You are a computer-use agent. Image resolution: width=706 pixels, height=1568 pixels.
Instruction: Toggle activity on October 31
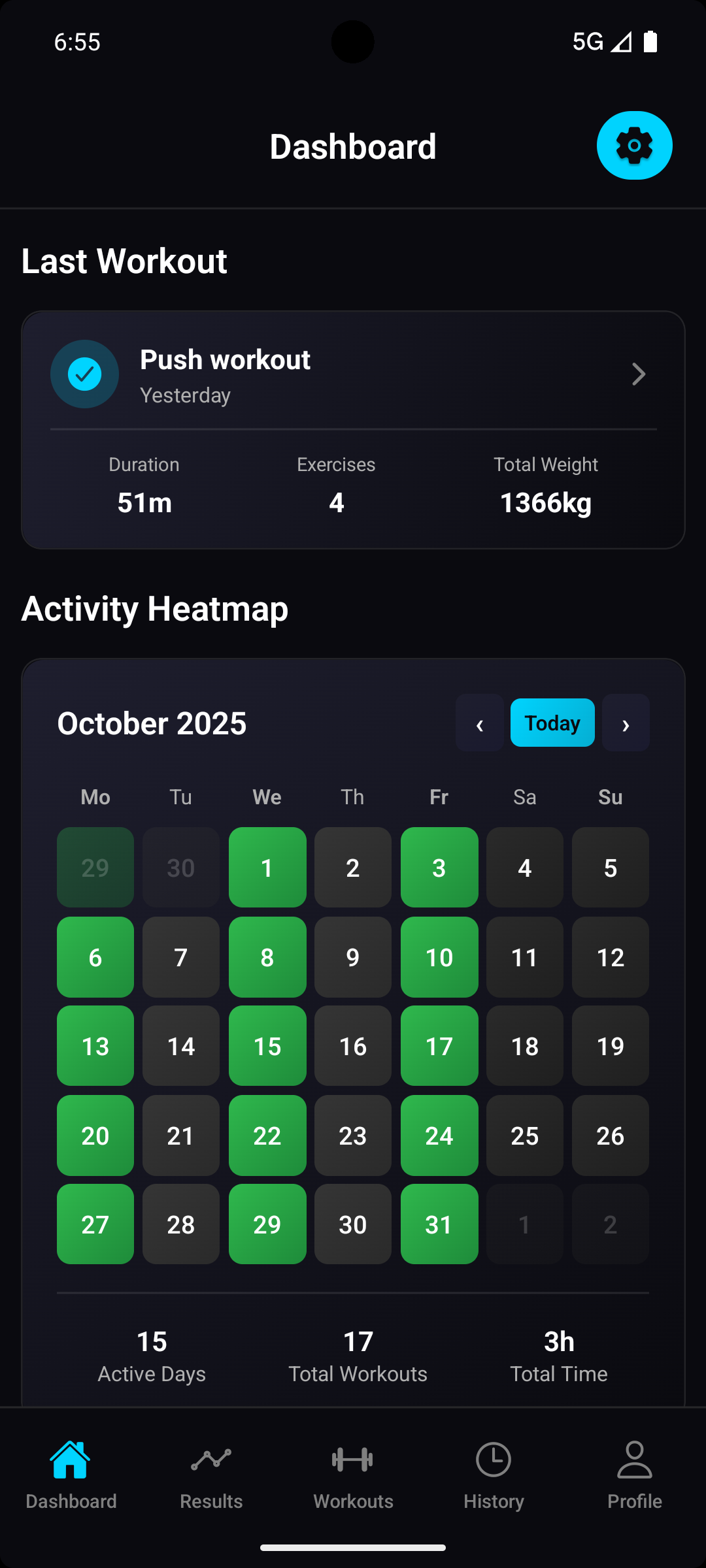click(439, 1224)
